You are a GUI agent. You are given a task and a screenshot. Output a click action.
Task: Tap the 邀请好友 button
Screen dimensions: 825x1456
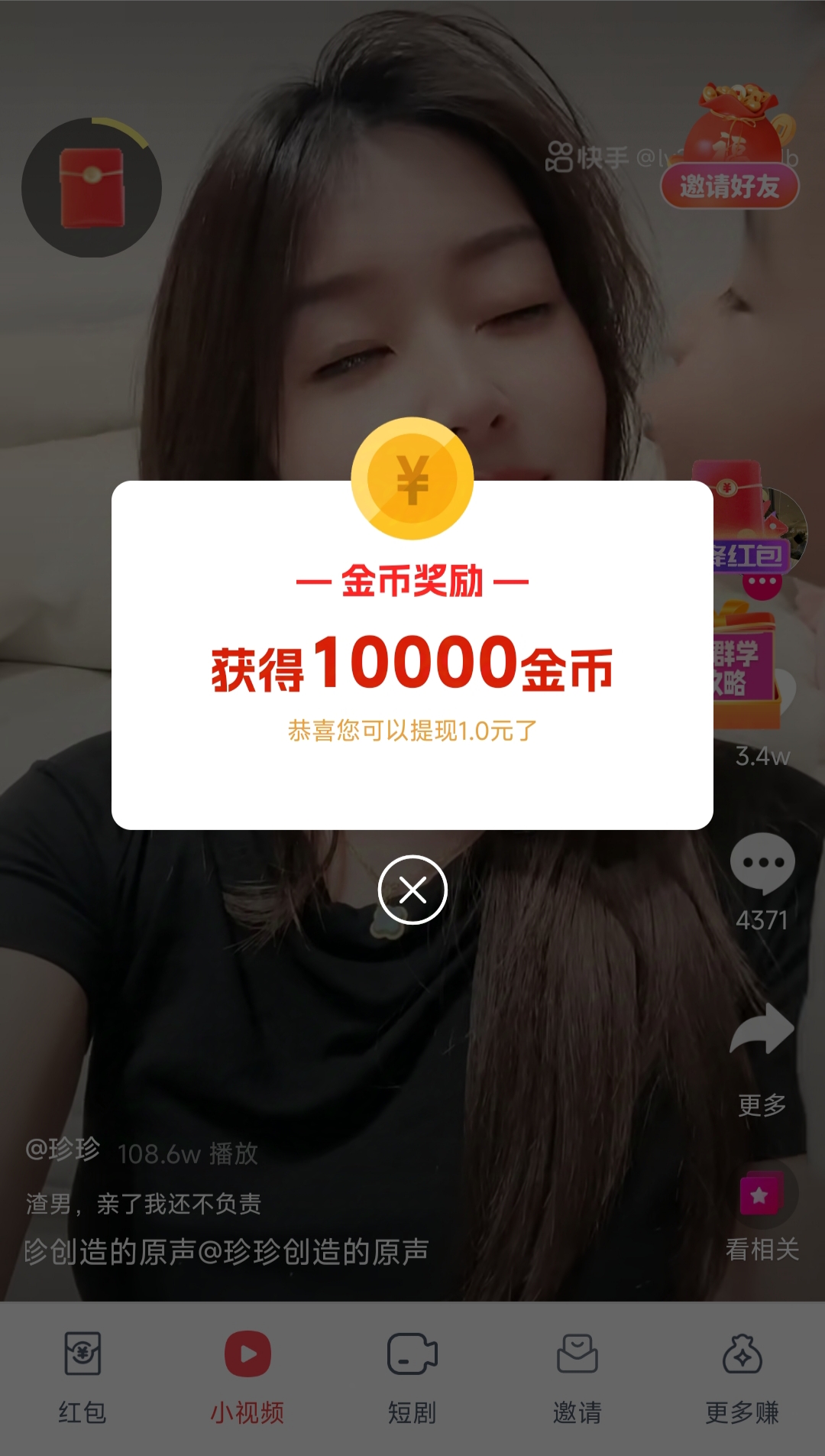[x=730, y=186]
